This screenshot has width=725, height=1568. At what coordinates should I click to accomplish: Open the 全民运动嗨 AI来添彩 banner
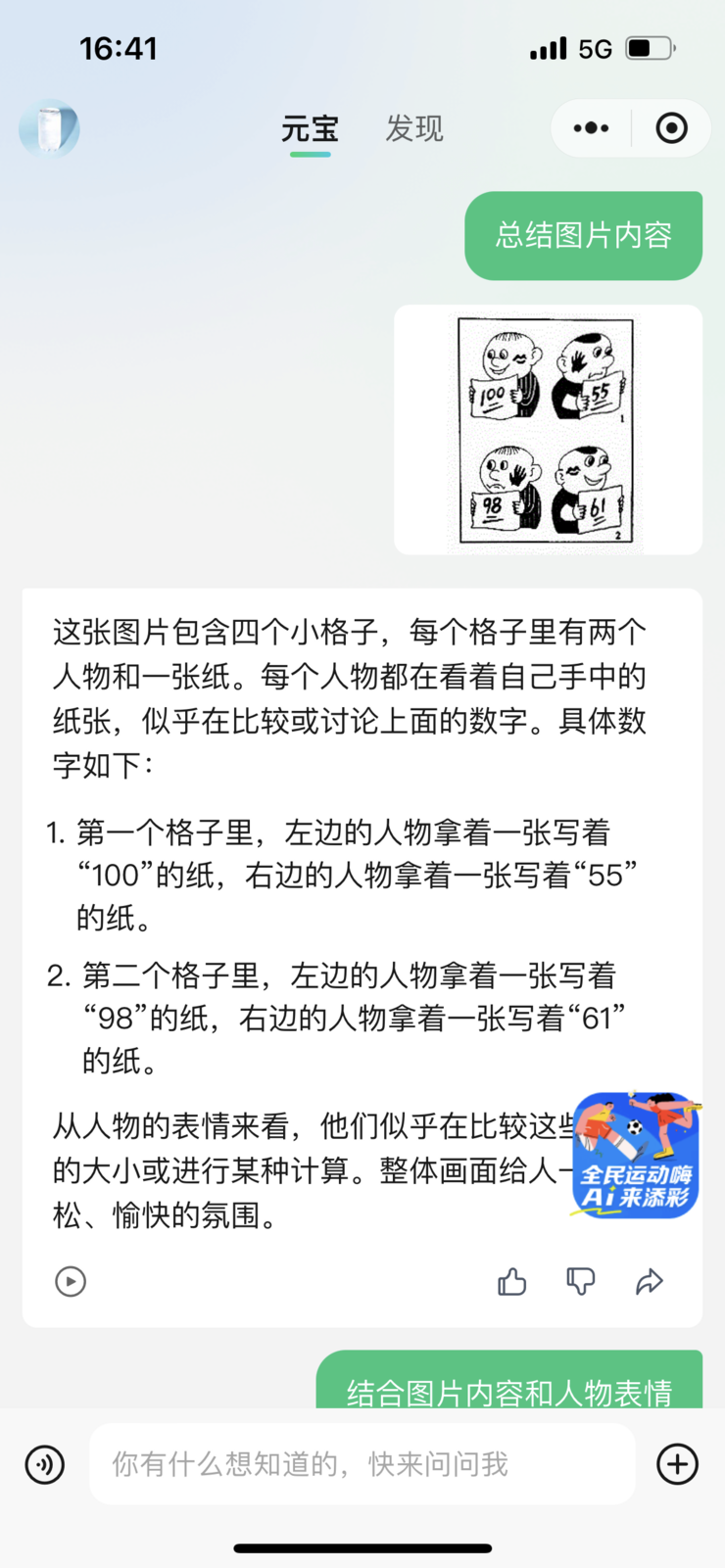[636, 1156]
